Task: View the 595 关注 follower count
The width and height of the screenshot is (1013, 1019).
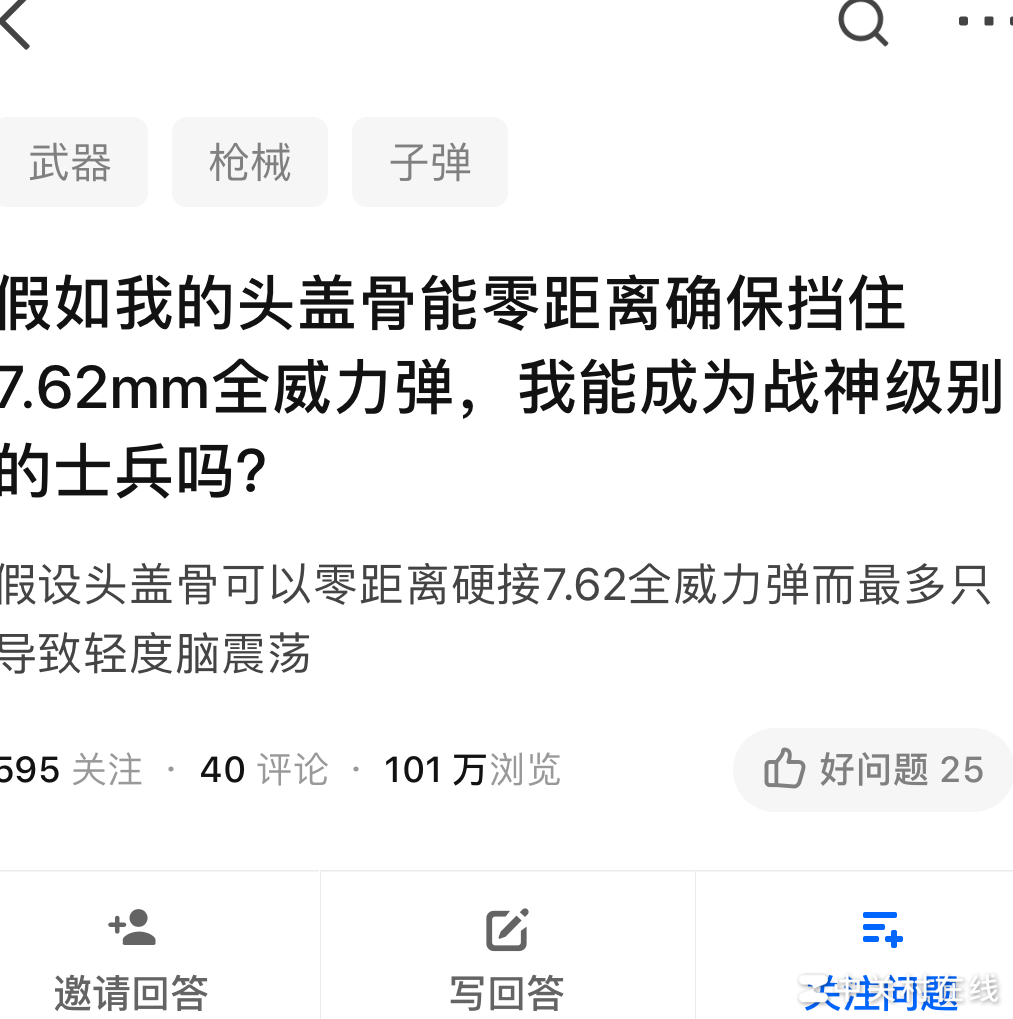Action: coord(70,769)
